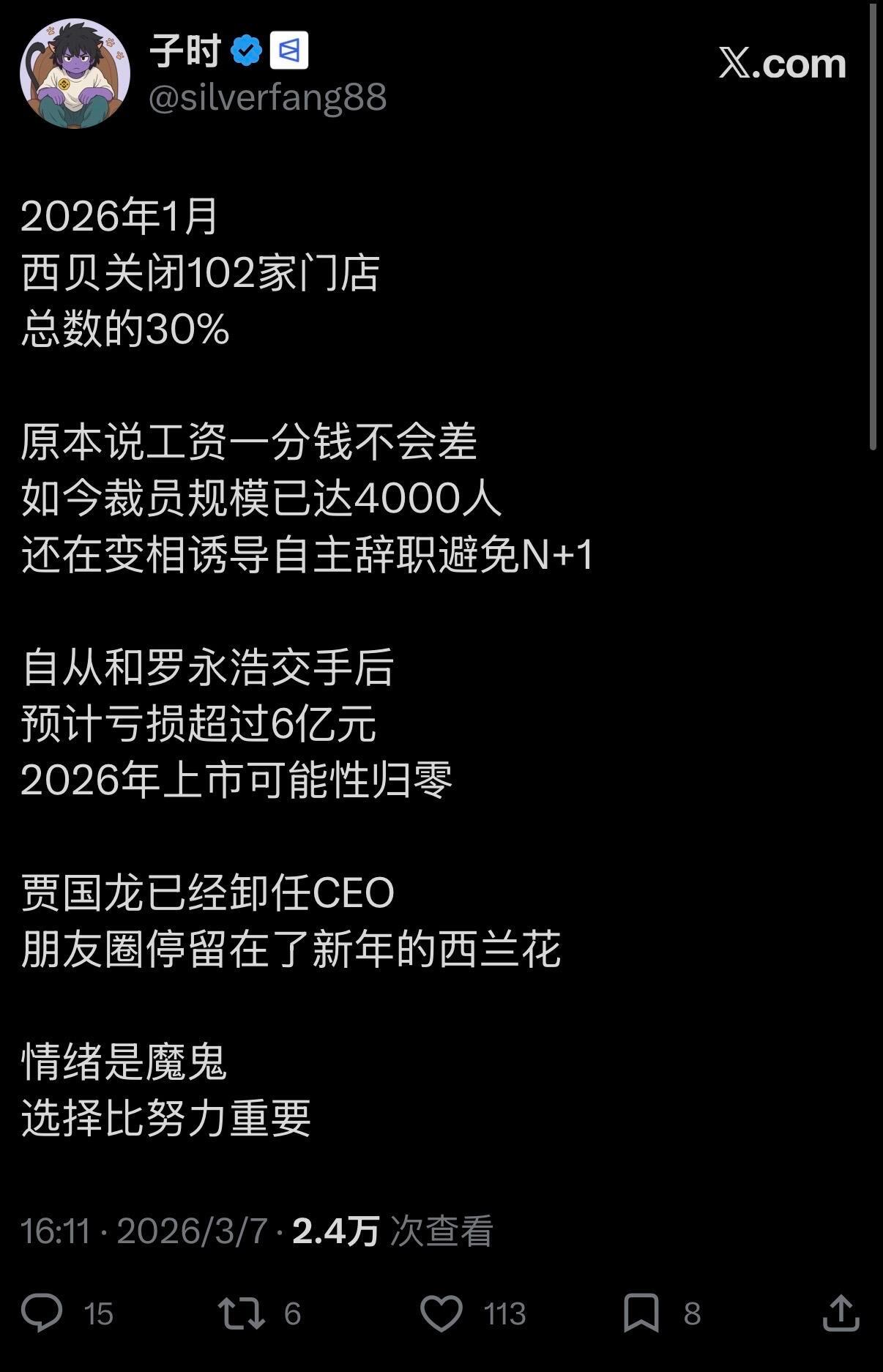This screenshot has width=883, height=1372.
Task: Click the X.com logo watermark
Action: [x=778, y=64]
